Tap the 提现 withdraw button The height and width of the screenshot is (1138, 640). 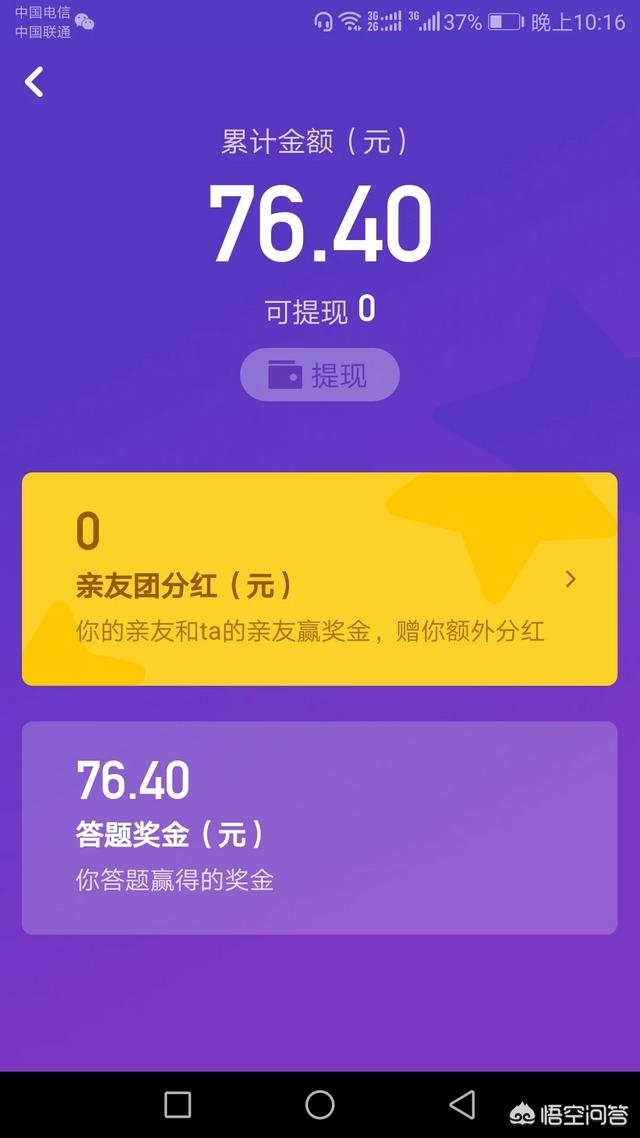320,376
